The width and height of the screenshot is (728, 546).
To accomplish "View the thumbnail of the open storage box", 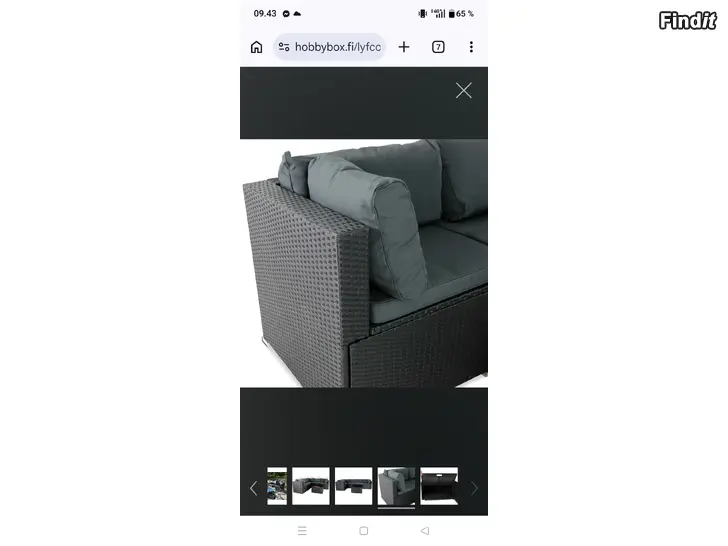I will click(439, 486).
